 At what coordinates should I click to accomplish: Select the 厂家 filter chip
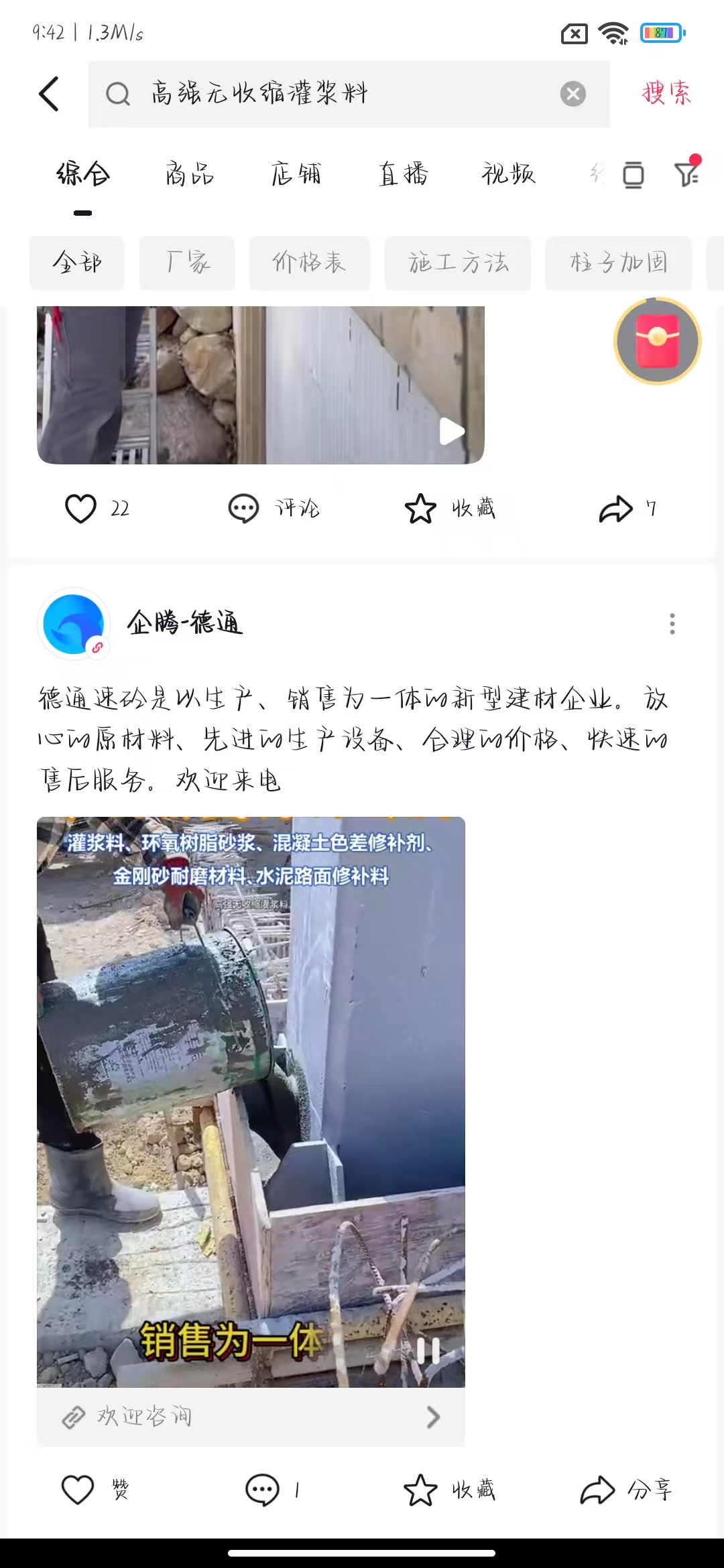187,263
